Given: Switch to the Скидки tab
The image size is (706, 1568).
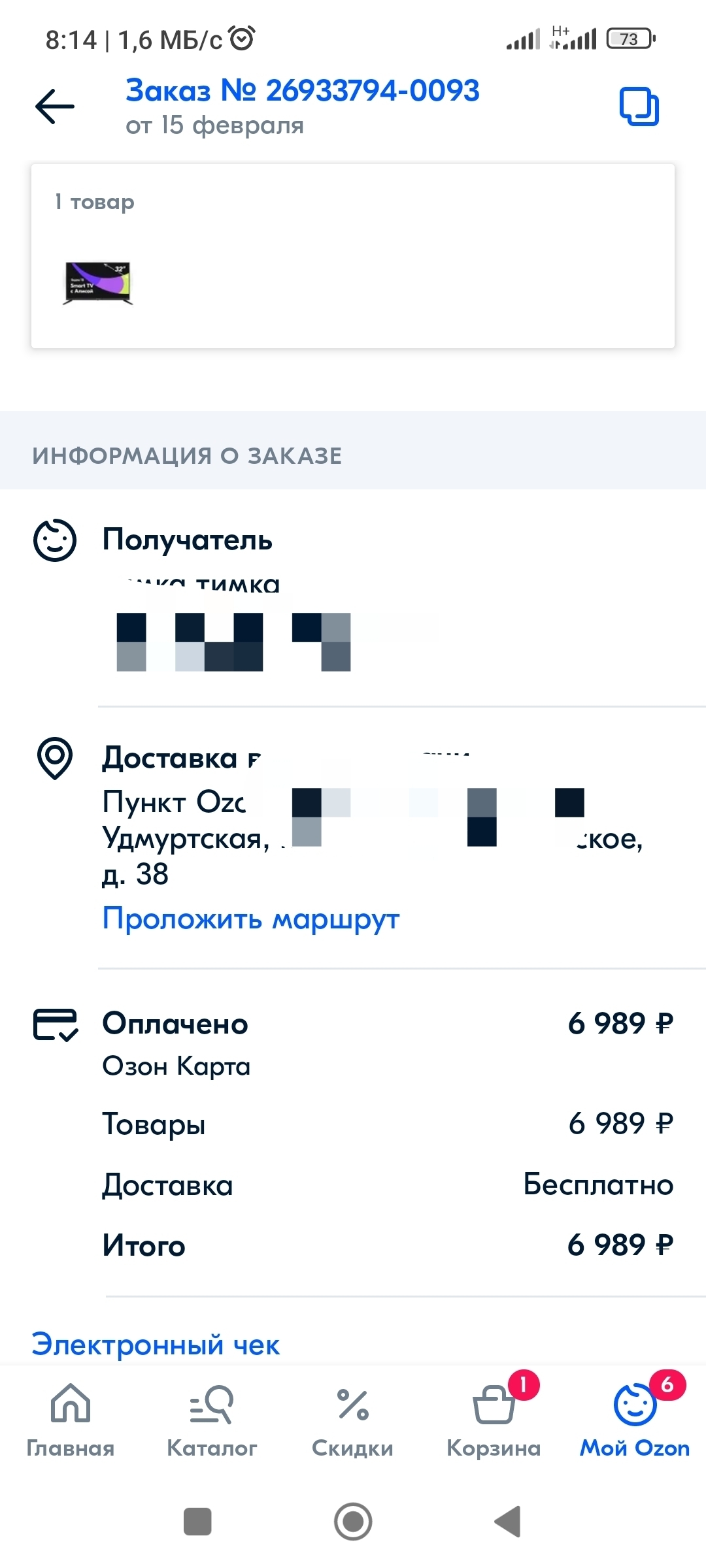Looking at the screenshot, I should point(353,1420).
